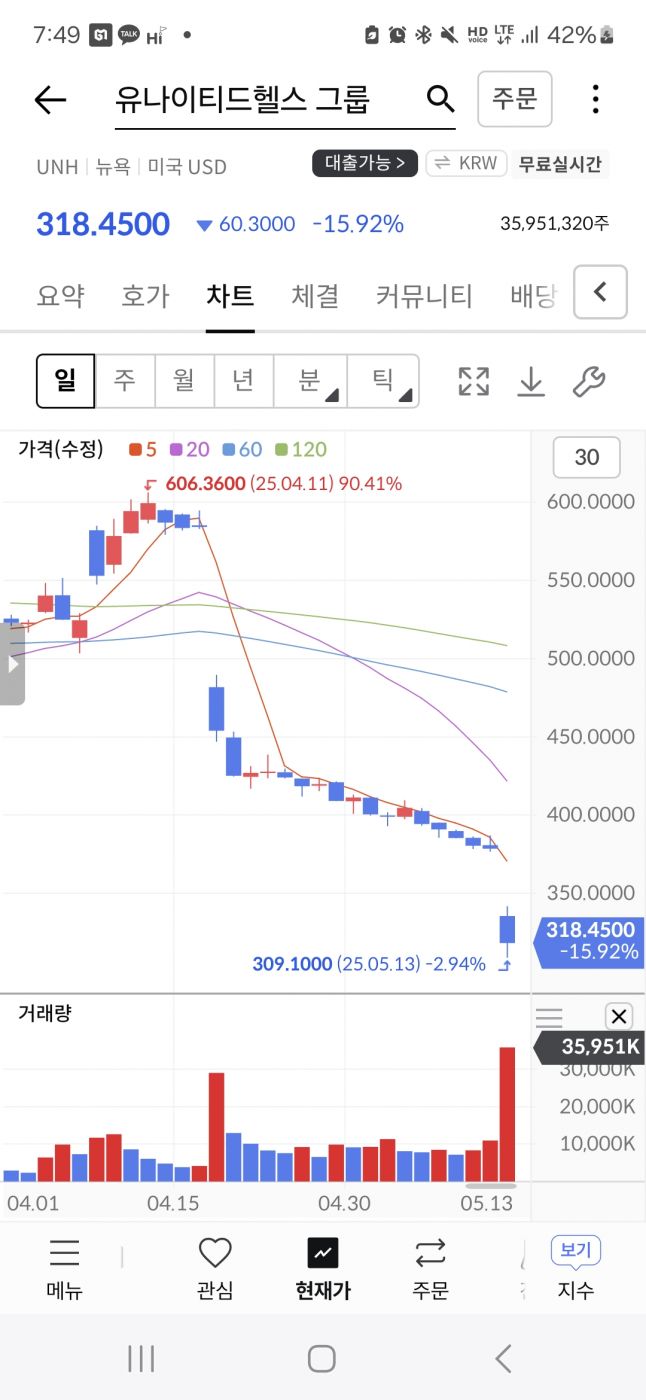The image size is (646, 1400).
Task: Open 메뉴 in the bottom bar
Action: click(64, 1267)
